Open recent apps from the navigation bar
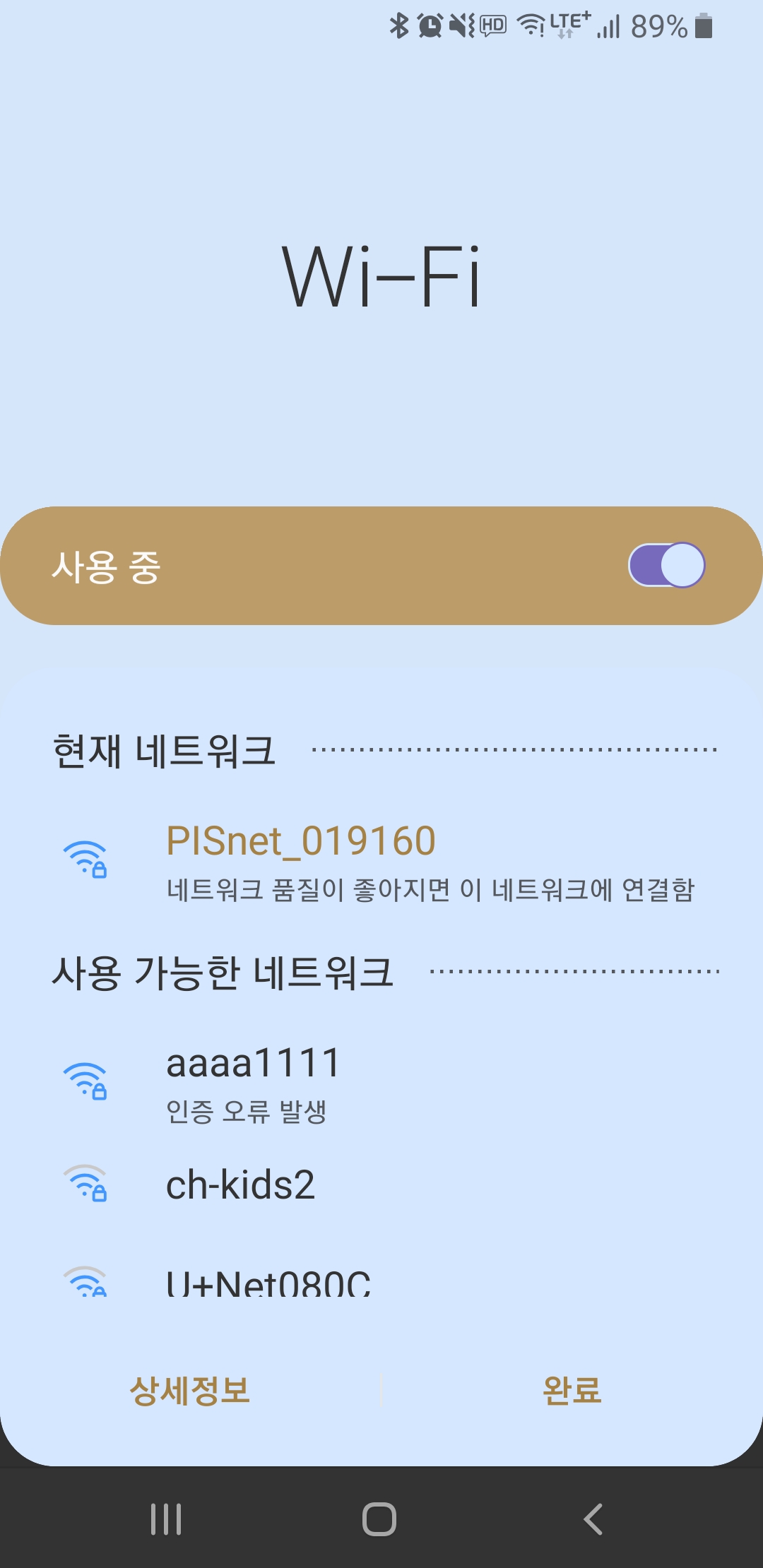Viewport: 763px width, 1568px height. tap(166, 1519)
